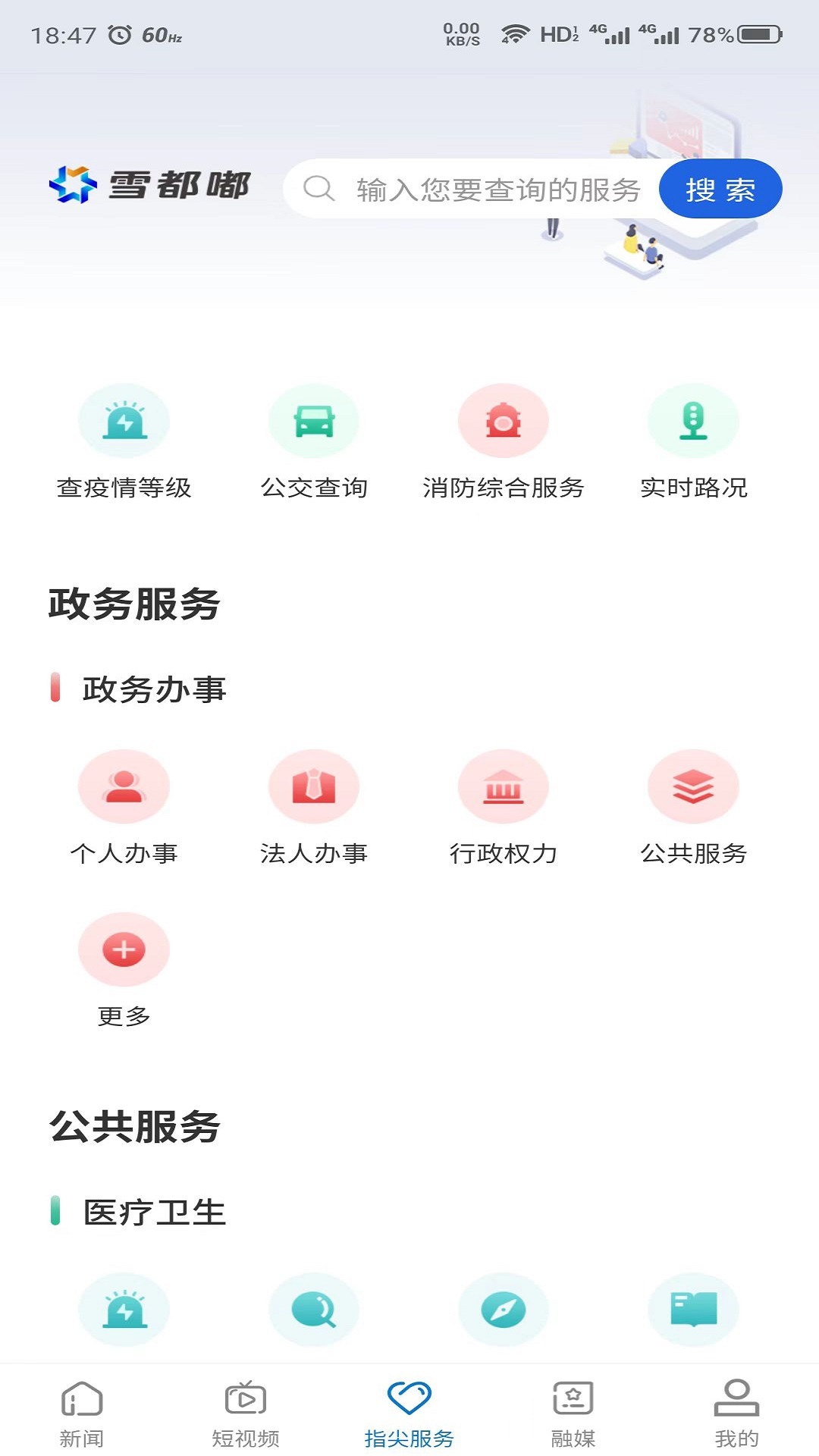Screen dimensions: 819x1456
Task: Open the magnifier icon in medical section
Action: click(314, 1310)
